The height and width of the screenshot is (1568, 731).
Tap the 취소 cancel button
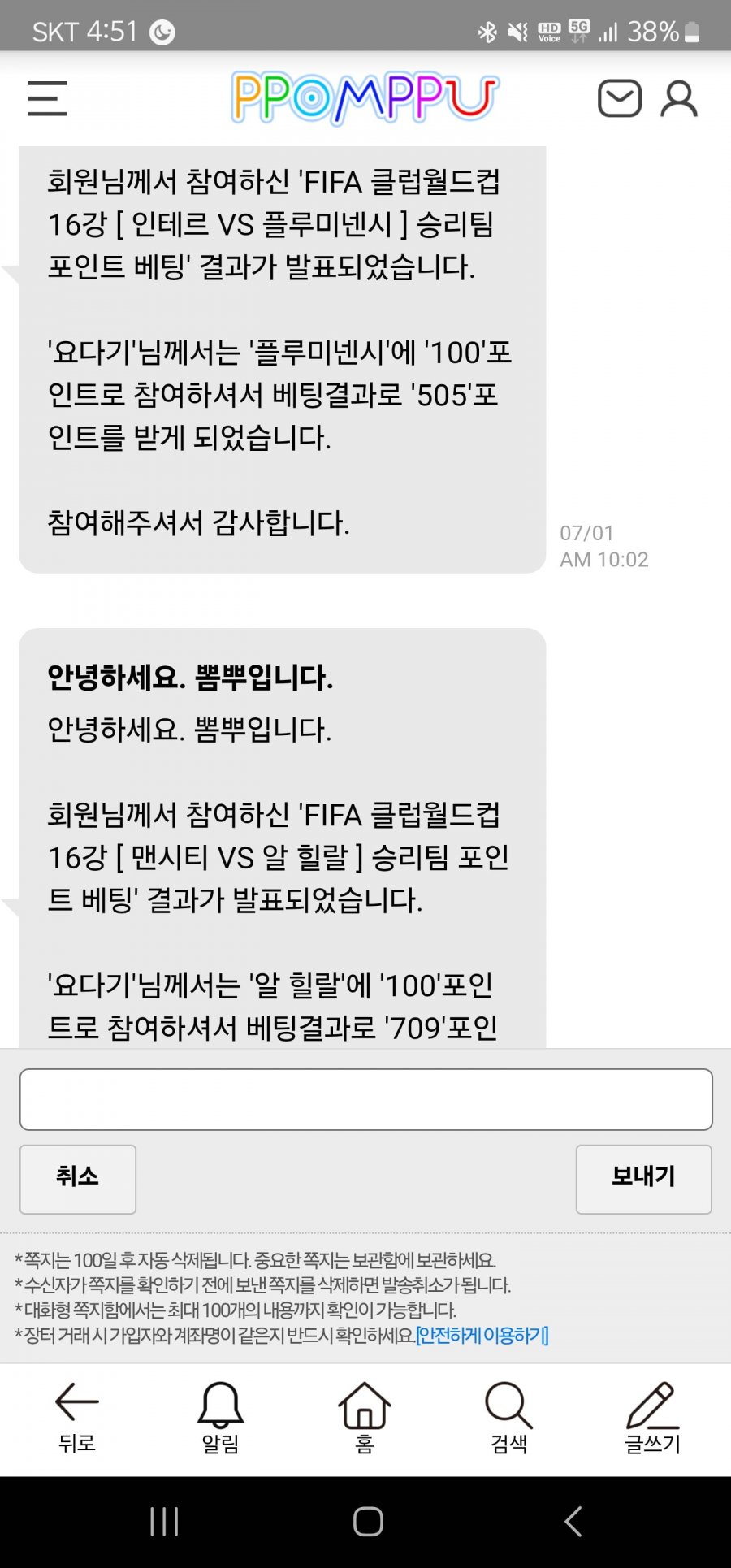[x=77, y=1179]
